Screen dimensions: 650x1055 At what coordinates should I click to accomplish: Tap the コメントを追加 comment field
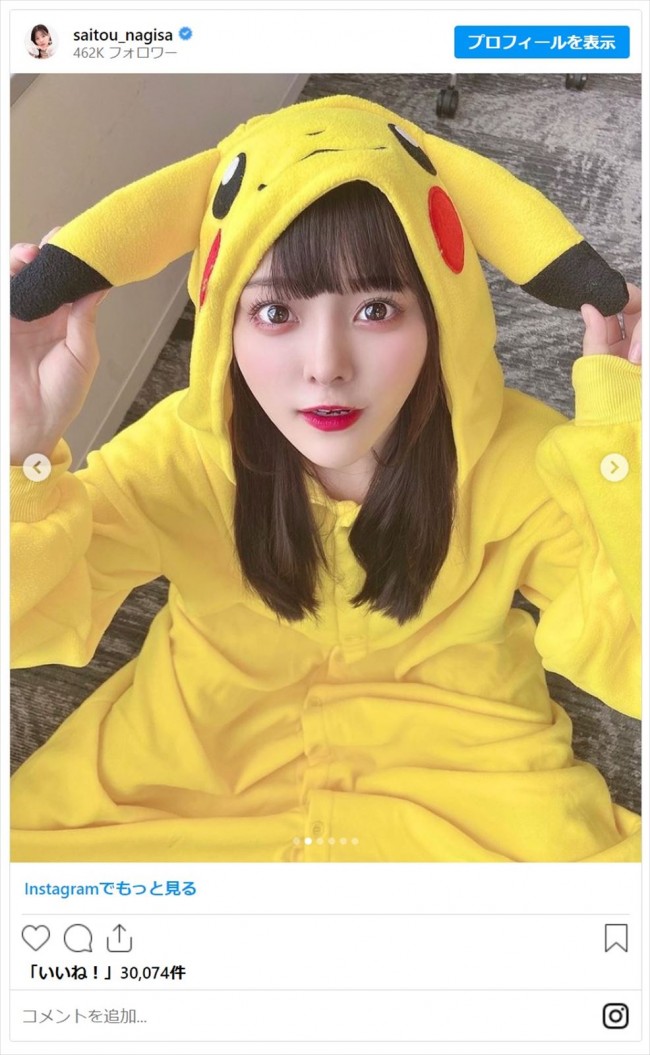click(x=300, y=1017)
